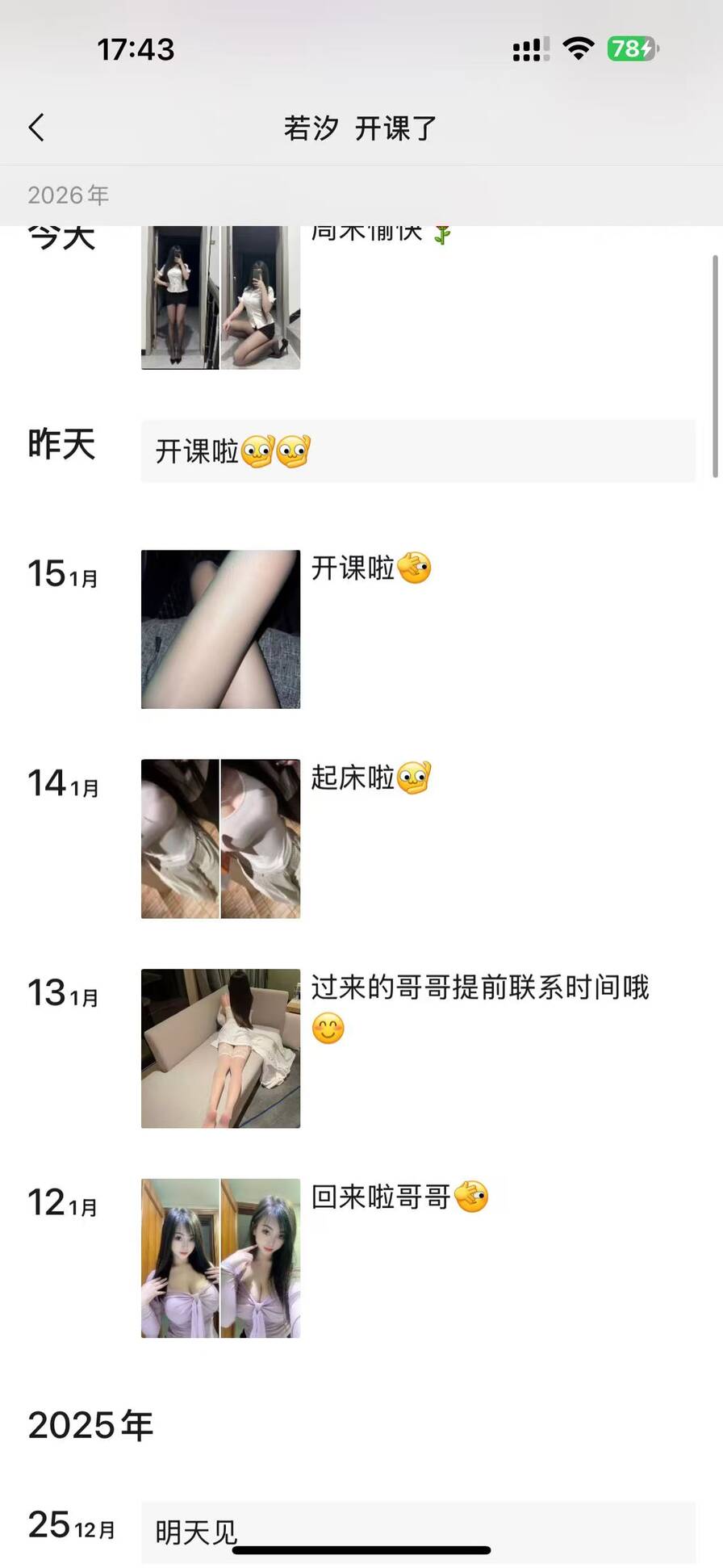Open the January 14 起床啦 photos
Screen dimensions: 723x1568
[x=220, y=838]
